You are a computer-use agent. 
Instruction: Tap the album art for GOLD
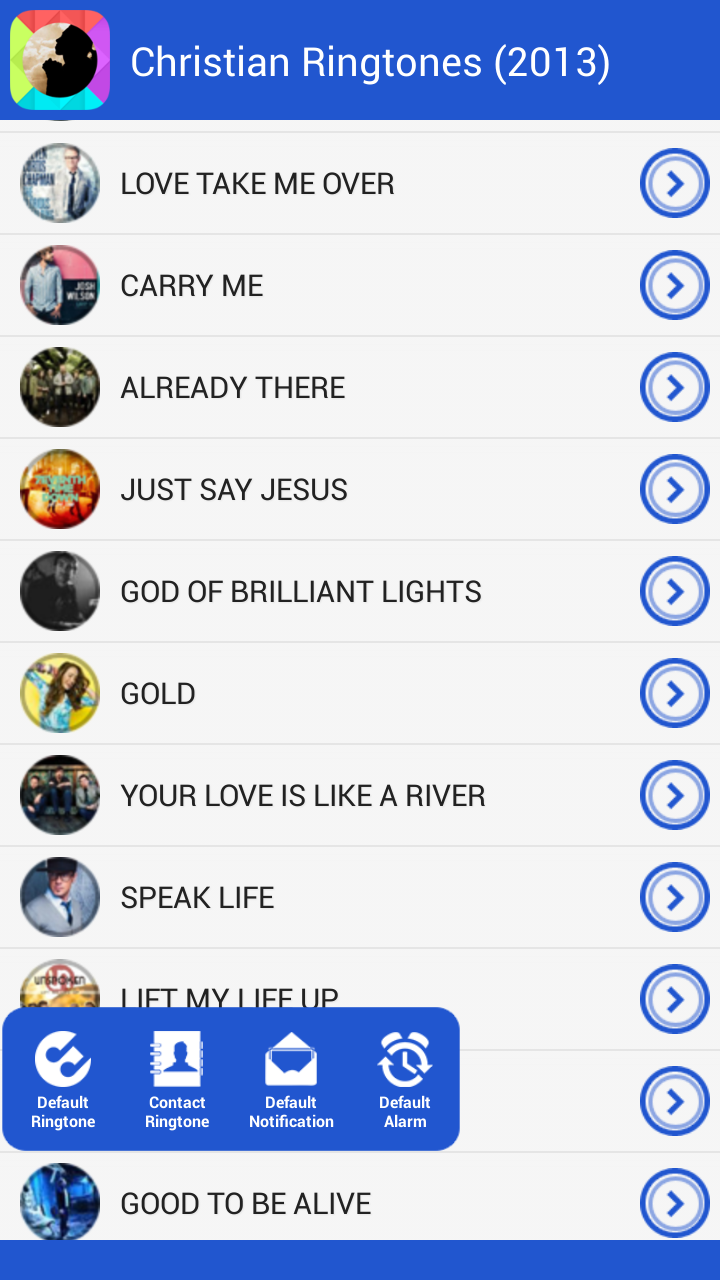(x=60, y=693)
